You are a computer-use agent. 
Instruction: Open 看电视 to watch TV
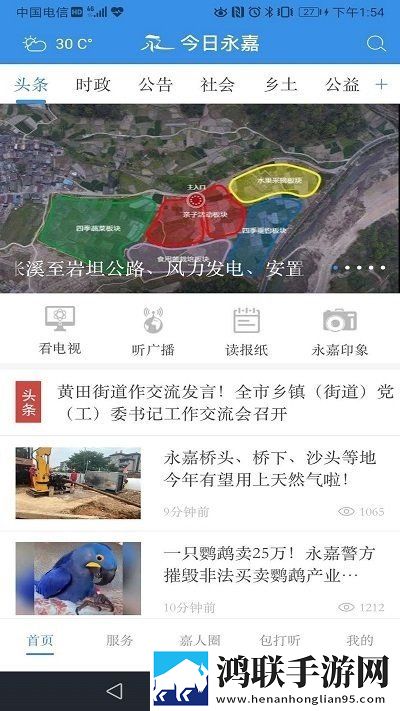coord(60,330)
